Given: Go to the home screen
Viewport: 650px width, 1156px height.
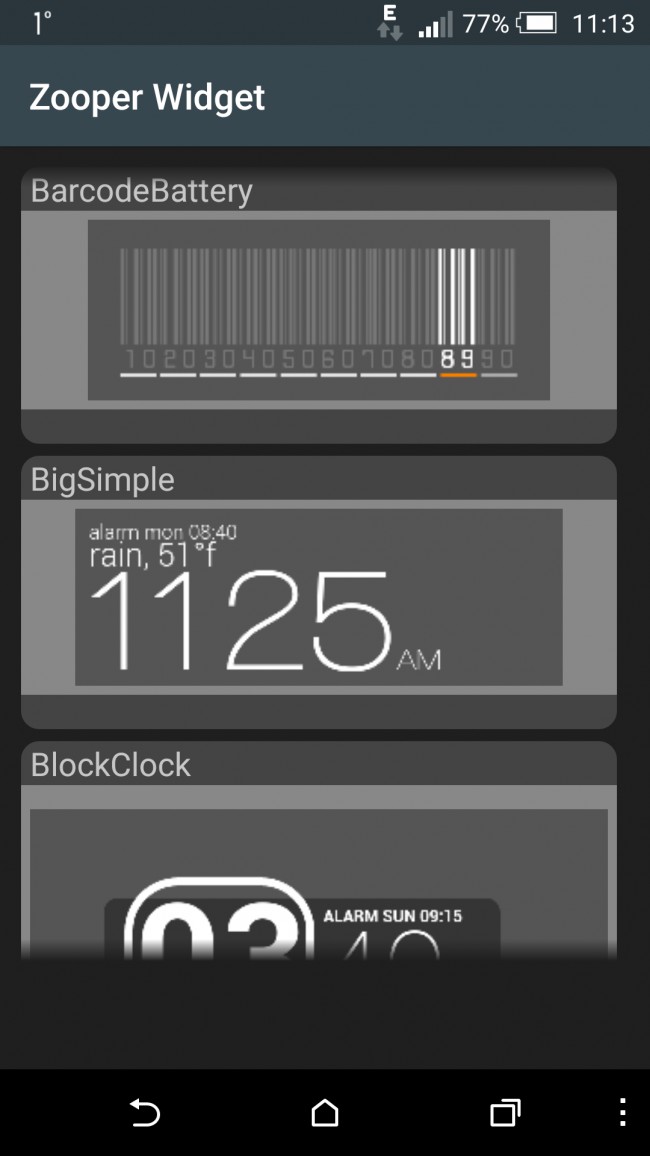Looking at the screenshot, I should pos(325,1113).
